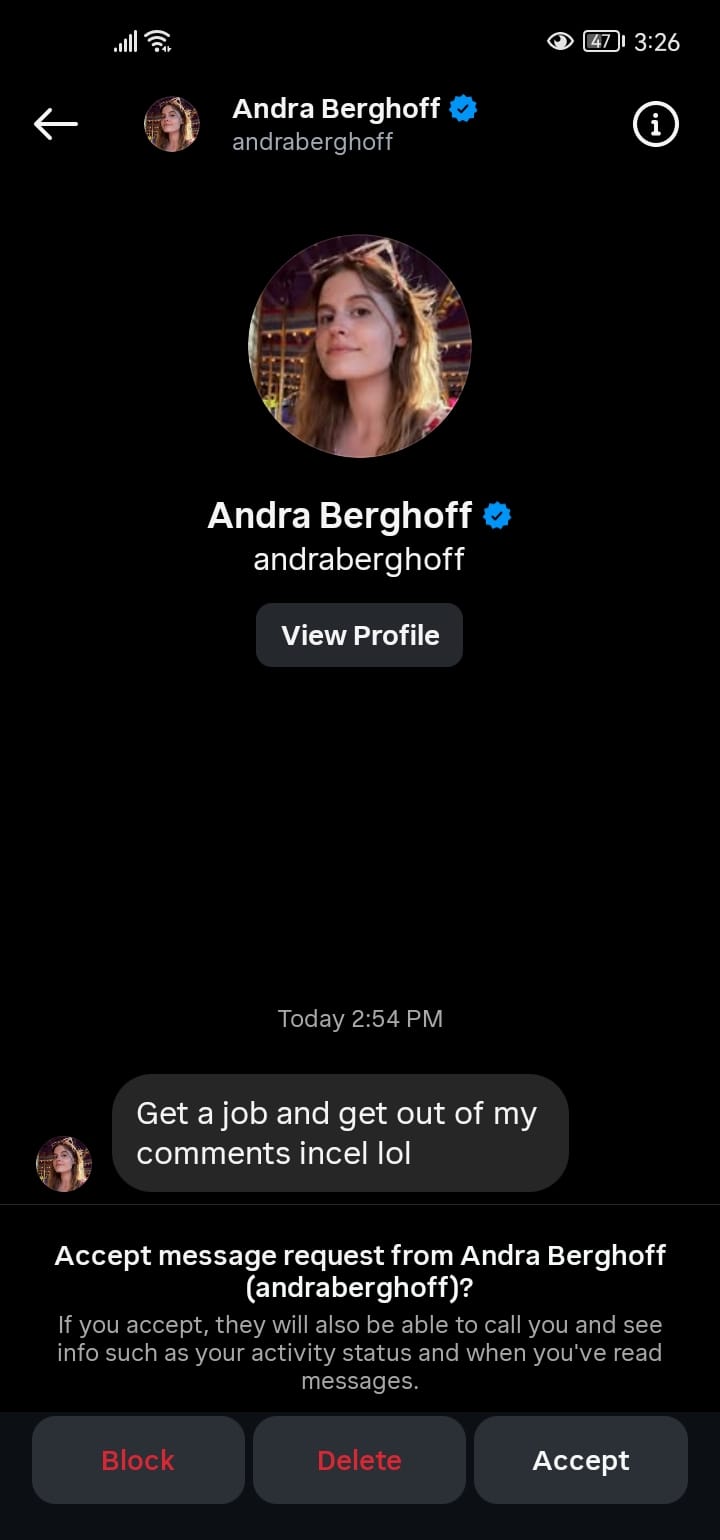Tap the small avatar in the header
Viewport: 720px width, 1540px height.
172,124
